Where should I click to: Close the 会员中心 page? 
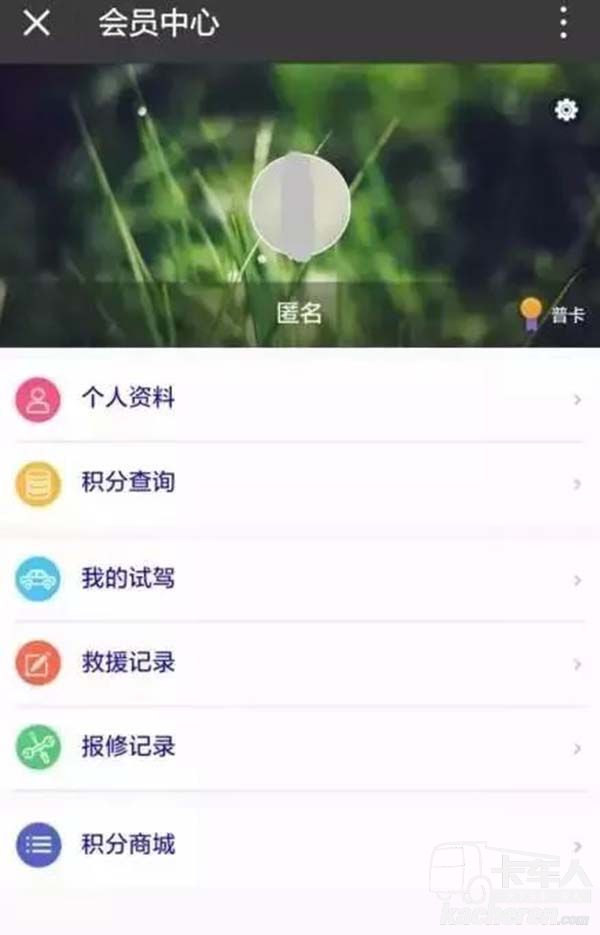(36, 24)
